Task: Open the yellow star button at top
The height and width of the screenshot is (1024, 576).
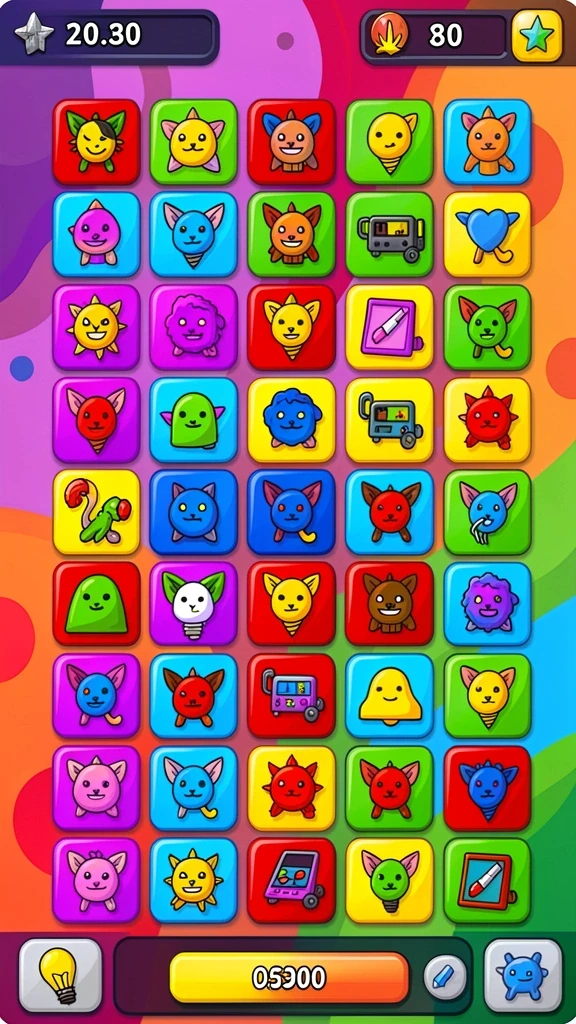Action: tap(537, 35)
